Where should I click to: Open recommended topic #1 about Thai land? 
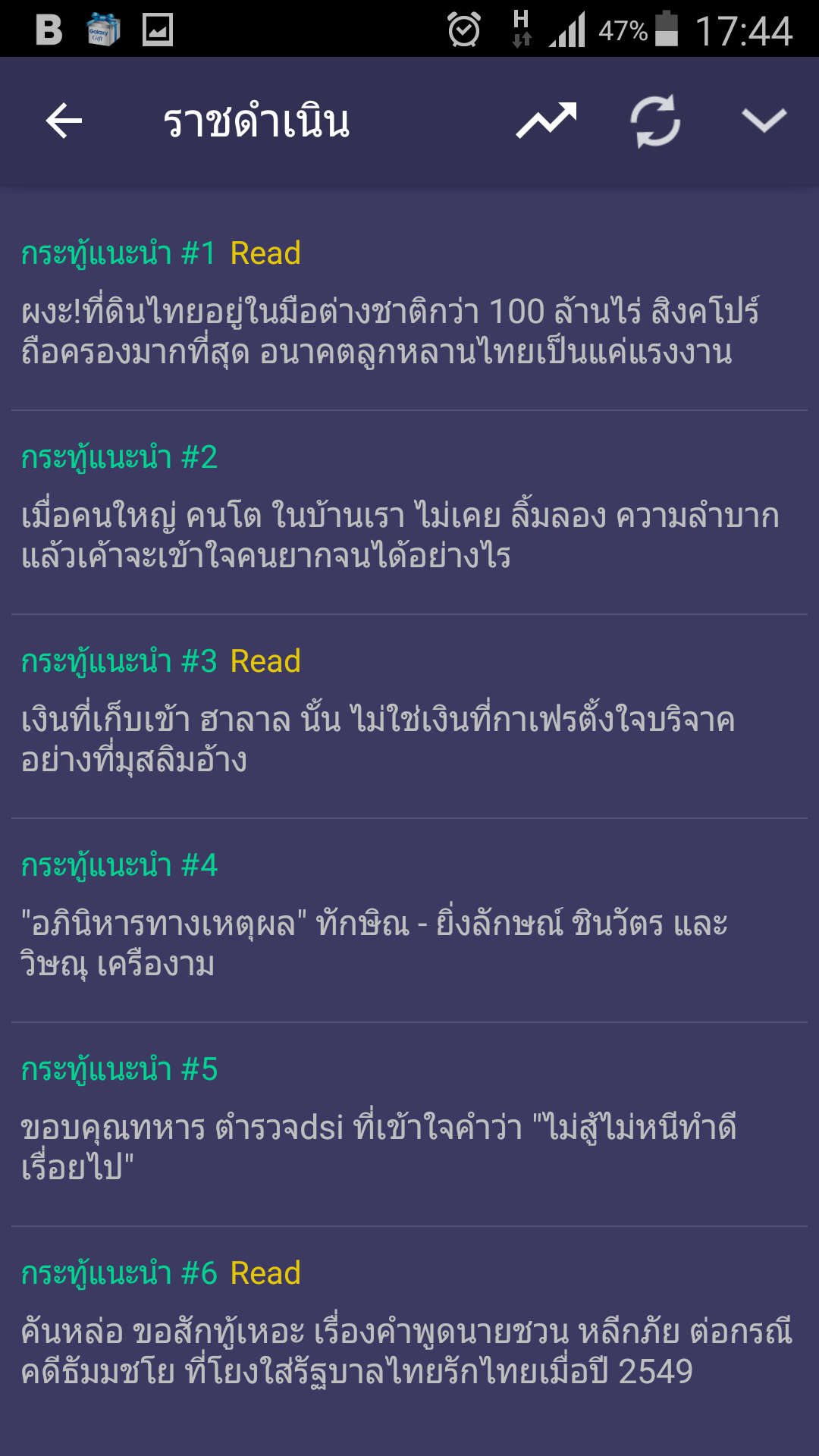point(409,309)
